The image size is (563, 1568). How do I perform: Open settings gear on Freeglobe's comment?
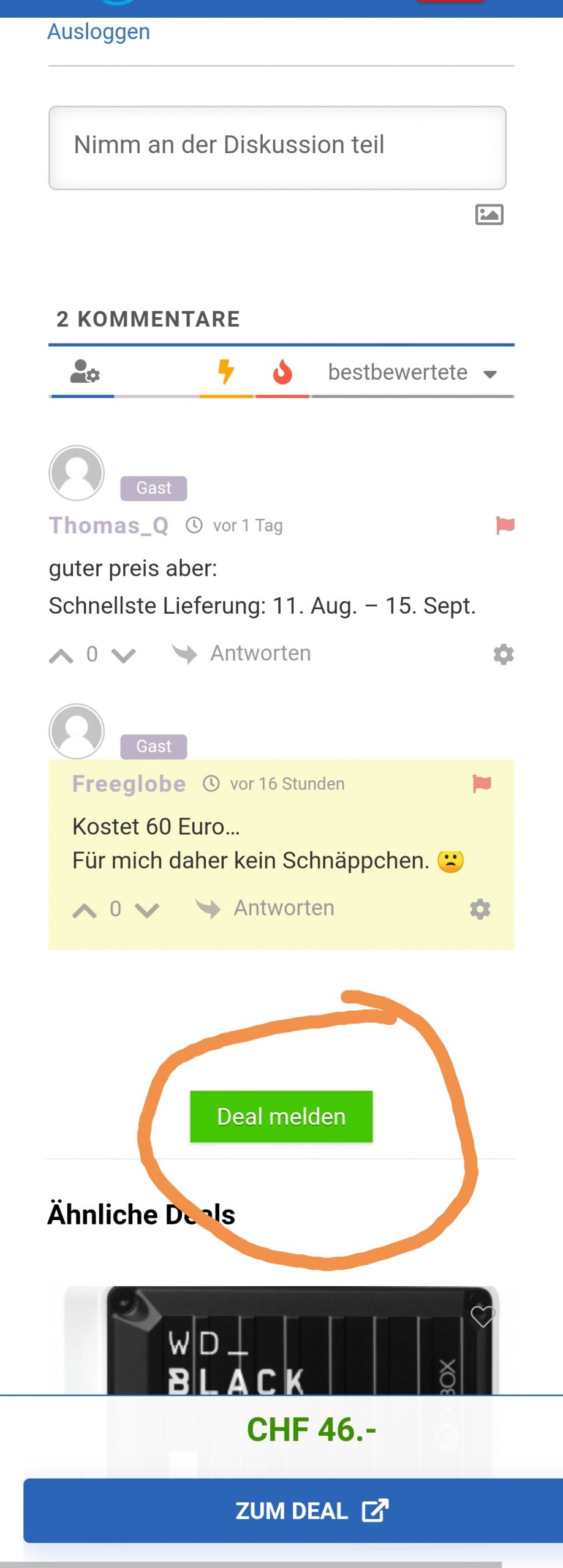[480, 909]
